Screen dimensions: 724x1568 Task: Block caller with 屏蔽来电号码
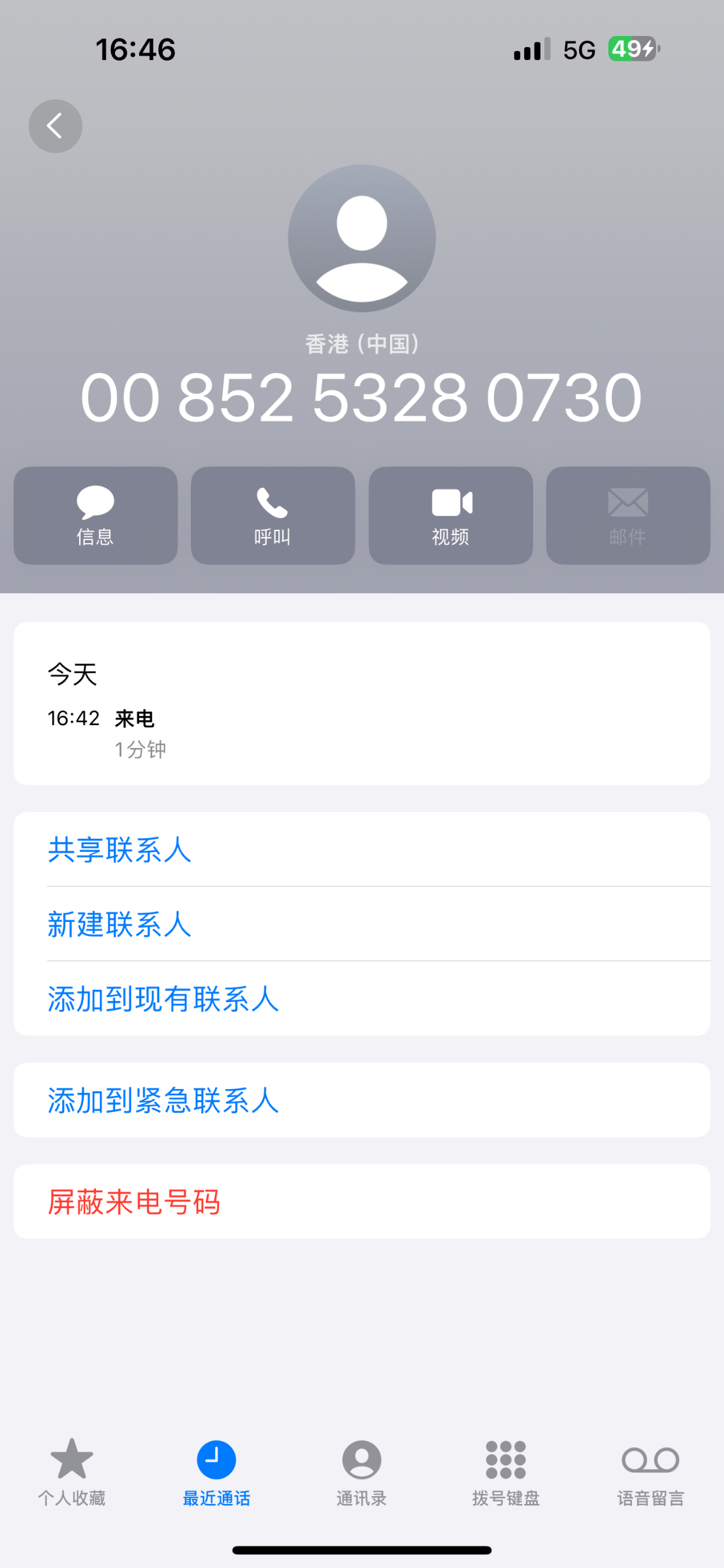[x=134, y=1201]
